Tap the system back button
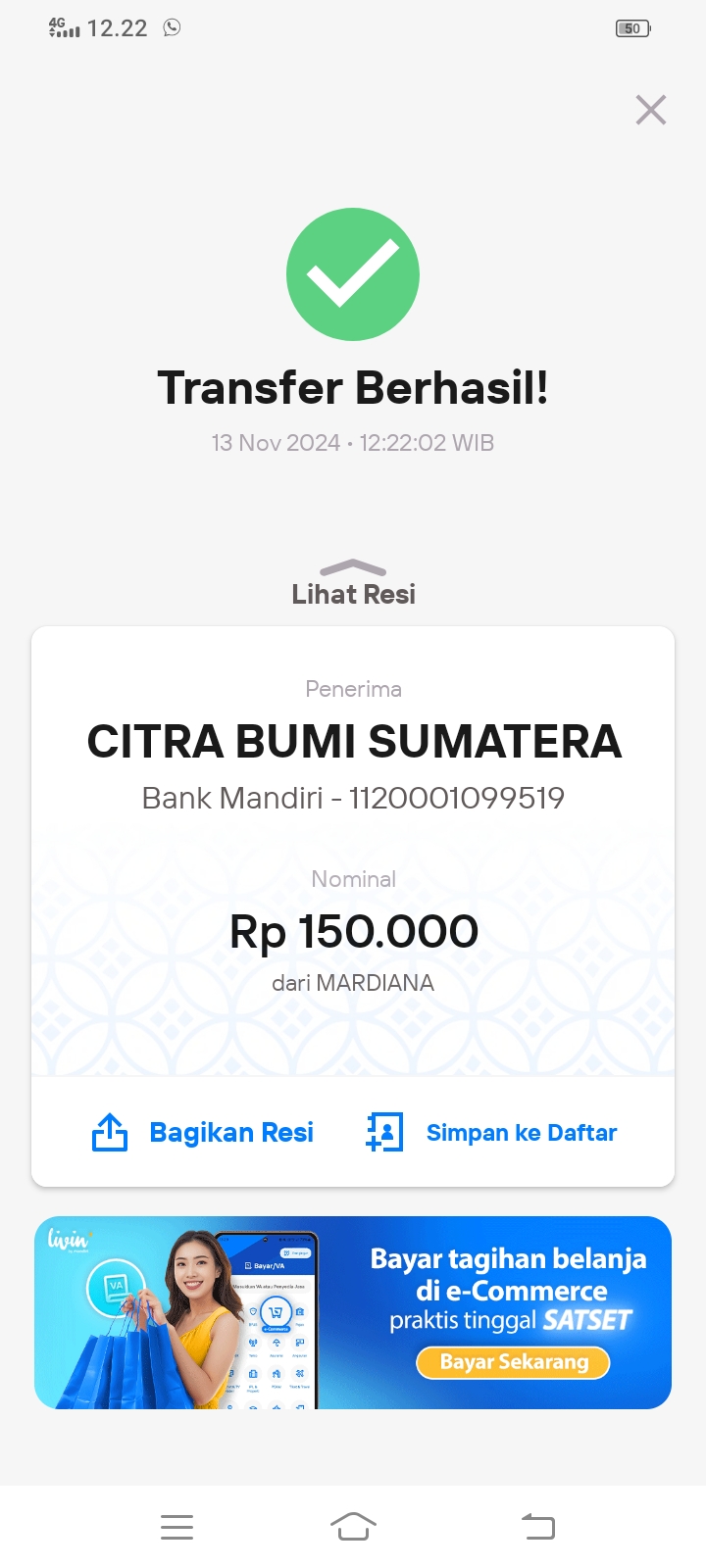 (538, 1527)
